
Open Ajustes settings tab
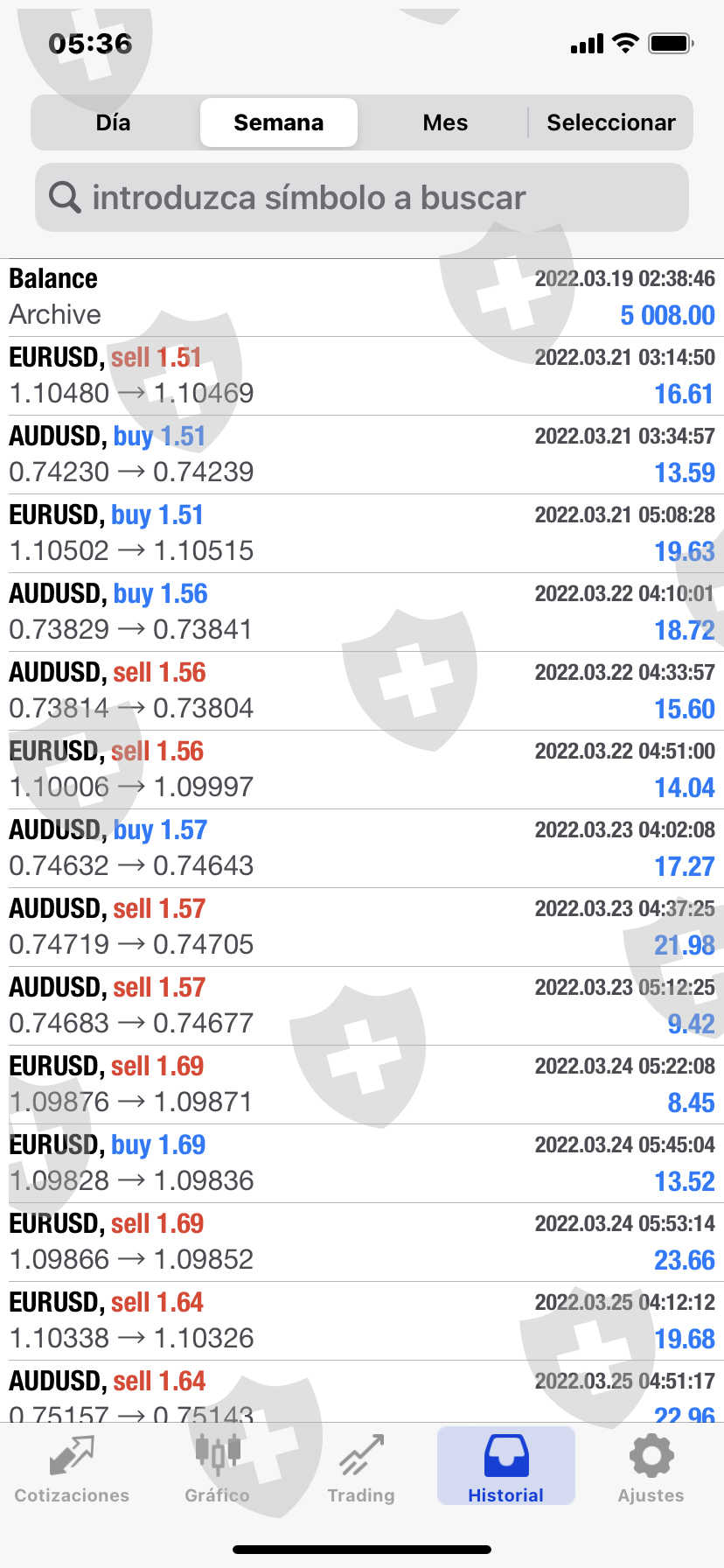tap(651, 1469)
